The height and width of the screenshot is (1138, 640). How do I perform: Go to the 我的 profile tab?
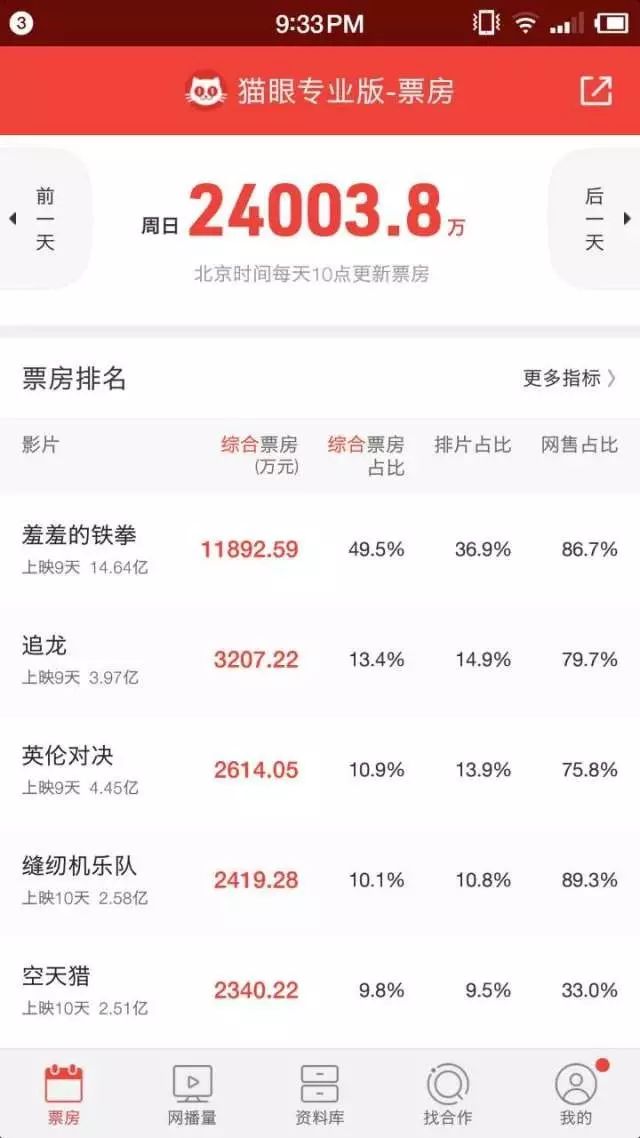coord(576,1095)
